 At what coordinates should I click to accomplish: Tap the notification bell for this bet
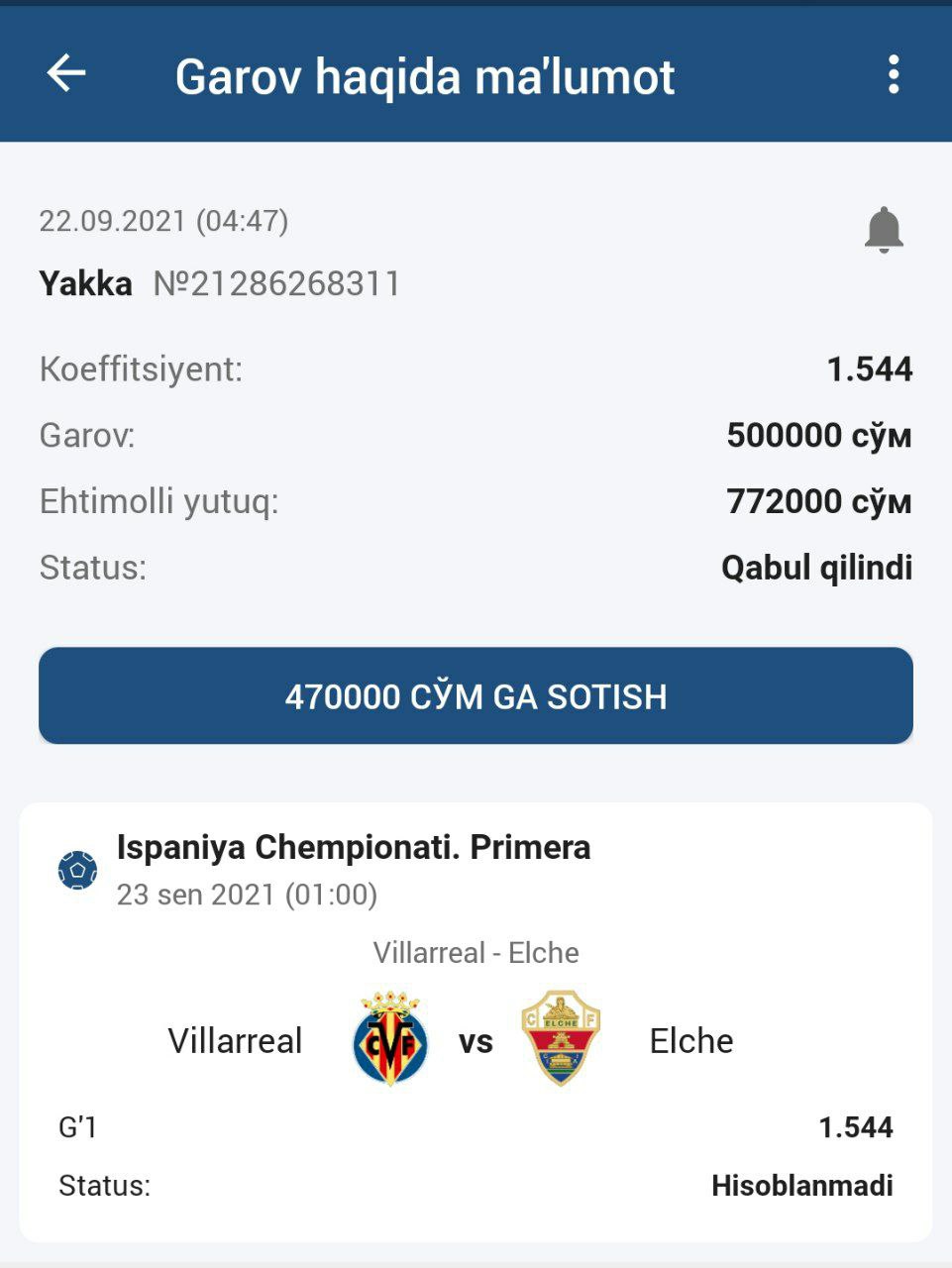883,230
